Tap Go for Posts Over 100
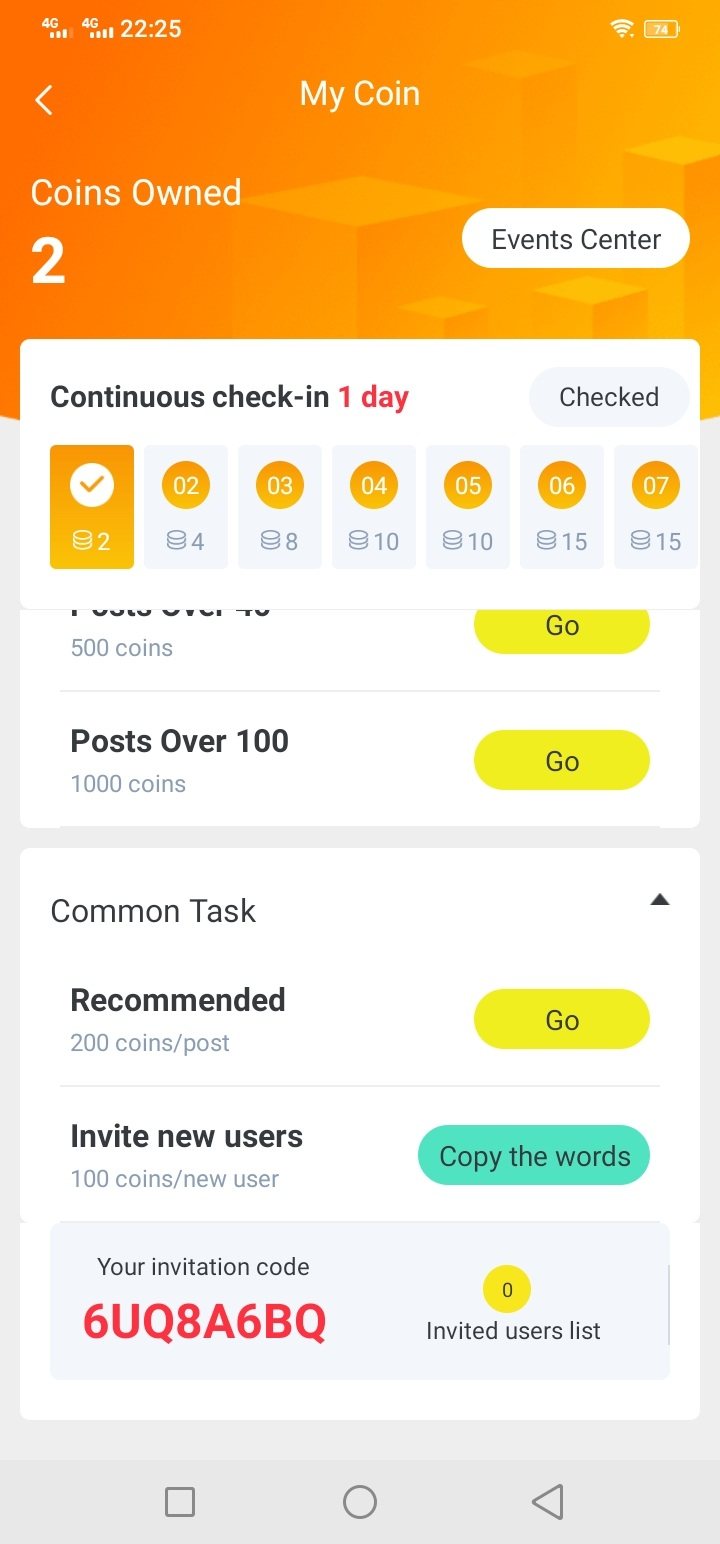Image resolution: width=720 pixels, height=1544 pixels. (x=562, y=761)
